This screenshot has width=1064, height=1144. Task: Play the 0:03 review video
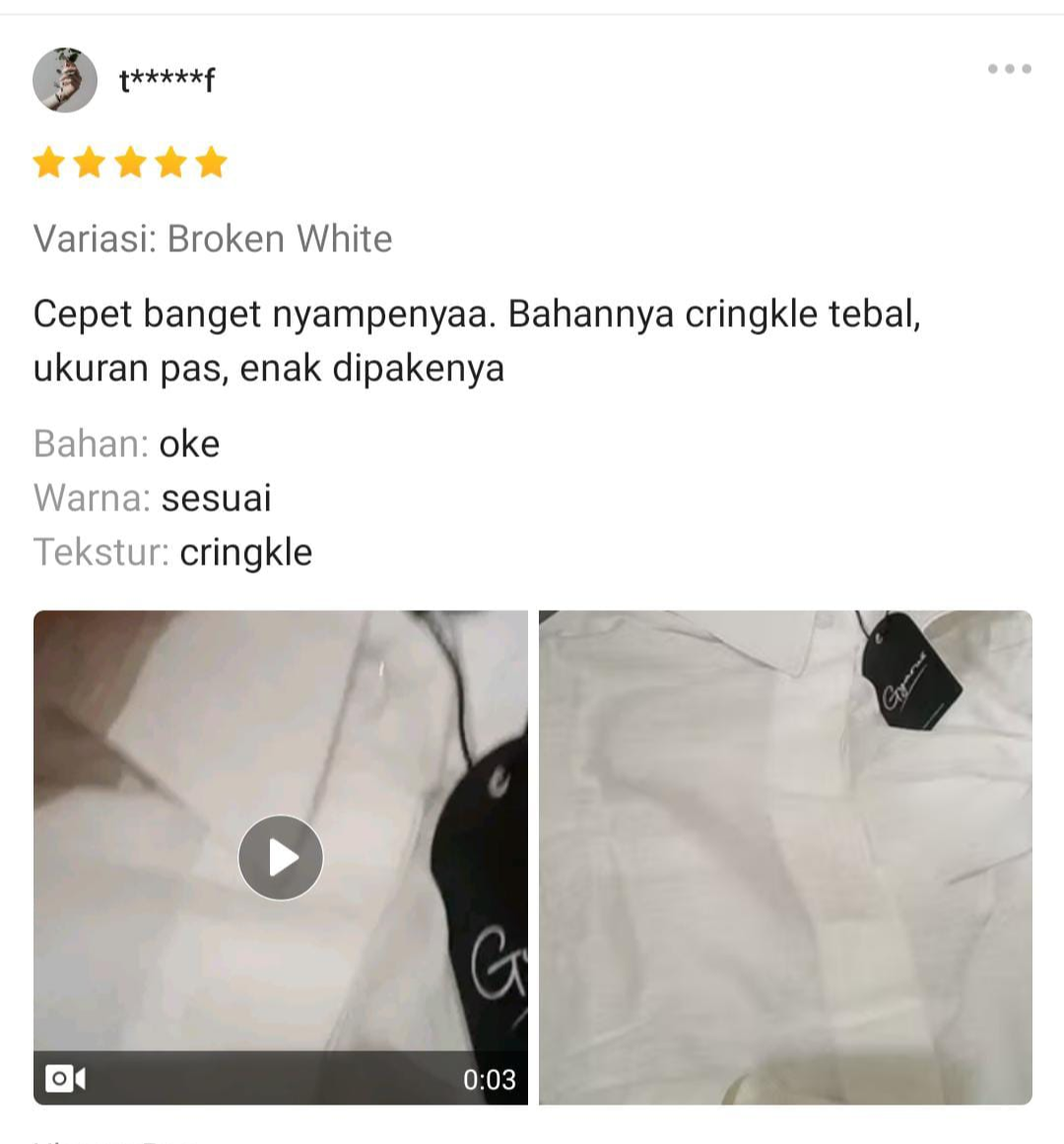281,857
